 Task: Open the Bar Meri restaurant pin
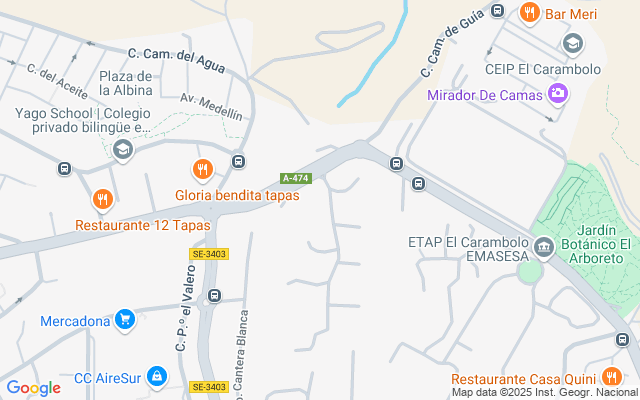point(529,13)
